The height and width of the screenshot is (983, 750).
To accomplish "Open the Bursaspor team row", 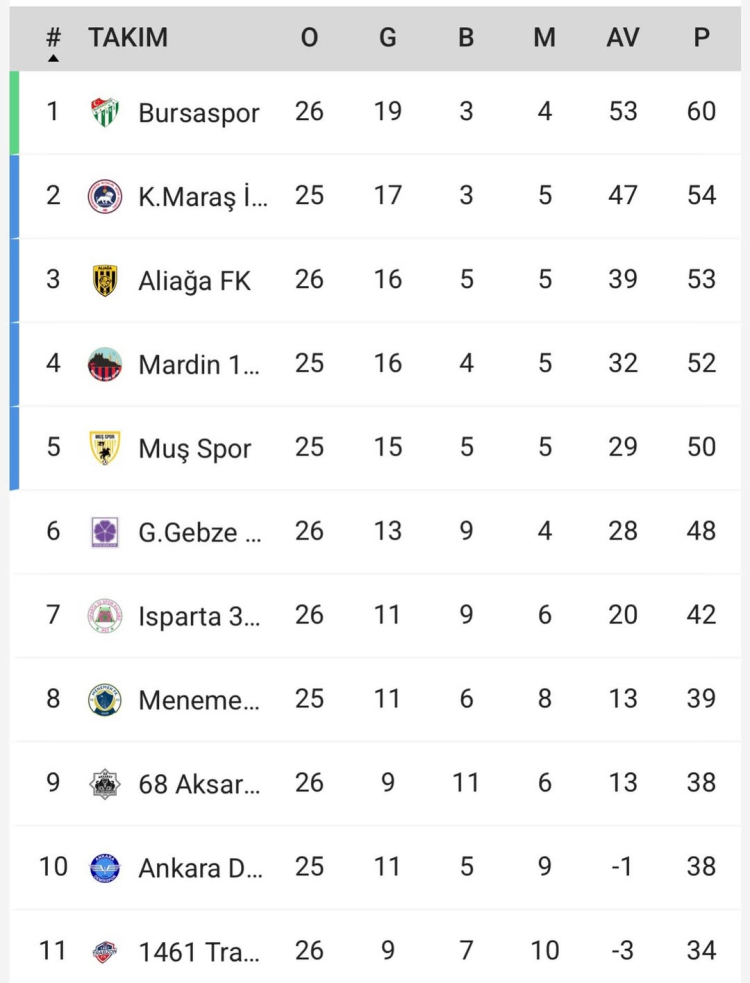I will click(198, 112).
